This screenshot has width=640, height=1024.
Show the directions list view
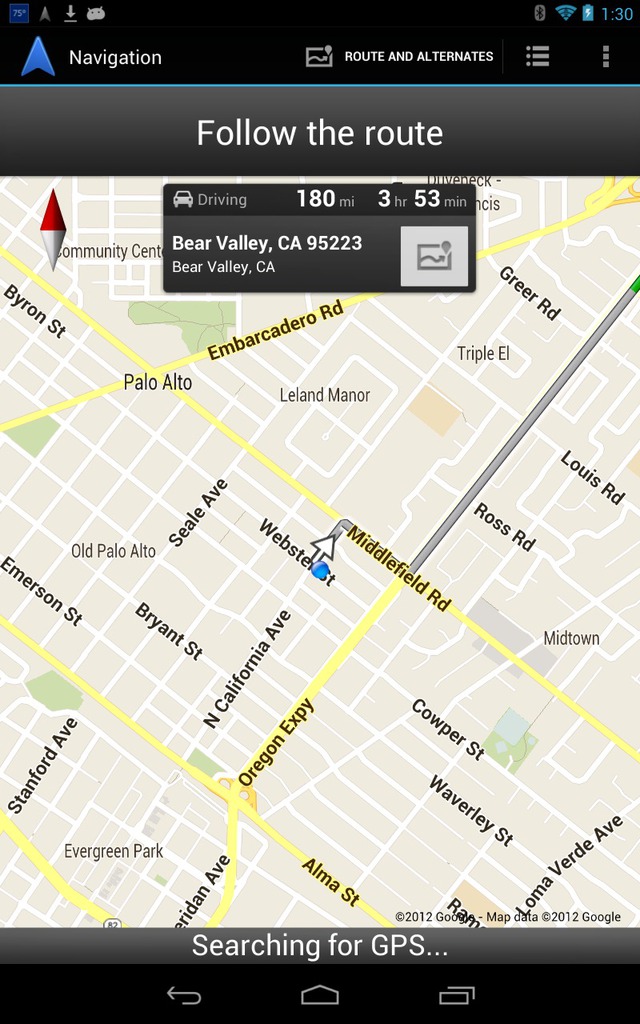point(537,57)
